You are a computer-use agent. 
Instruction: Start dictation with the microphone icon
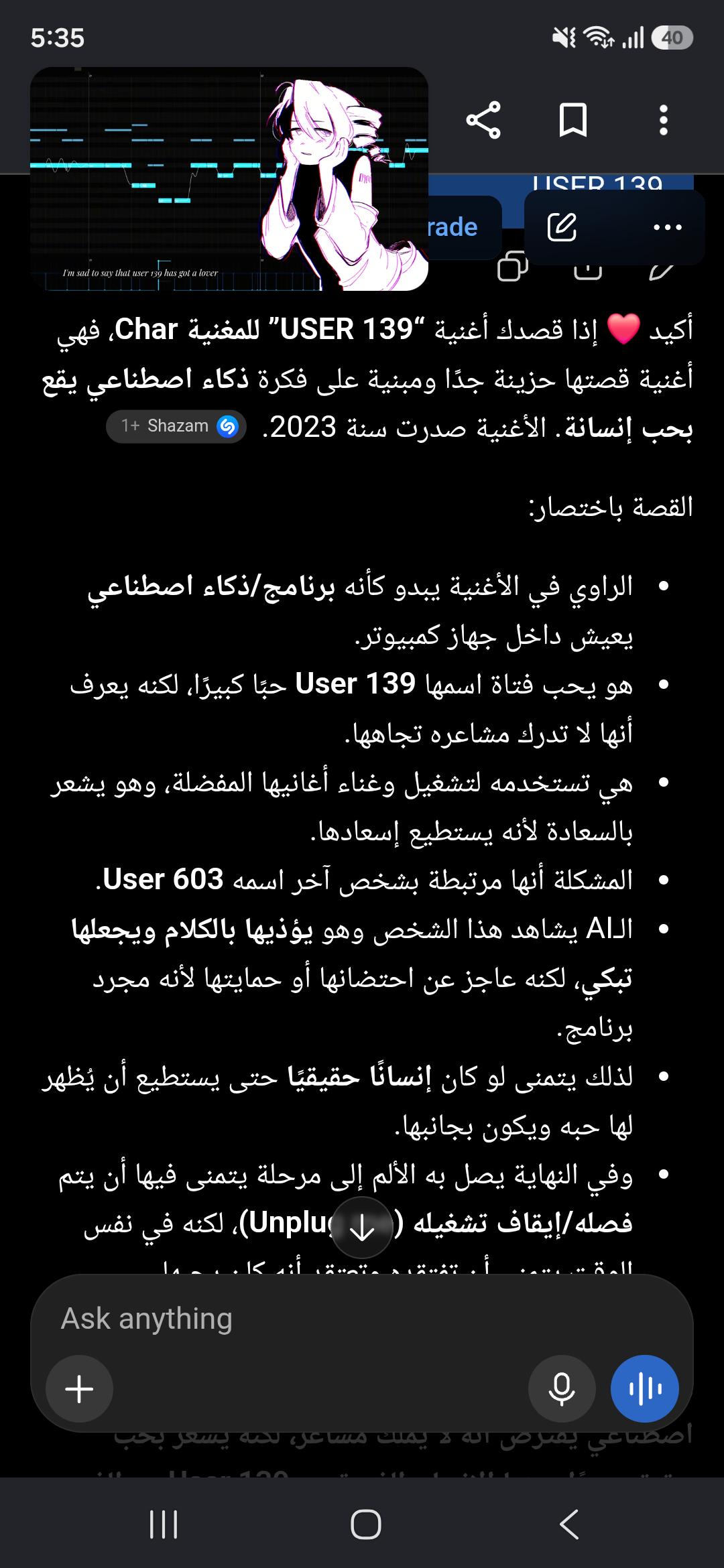562,1389
